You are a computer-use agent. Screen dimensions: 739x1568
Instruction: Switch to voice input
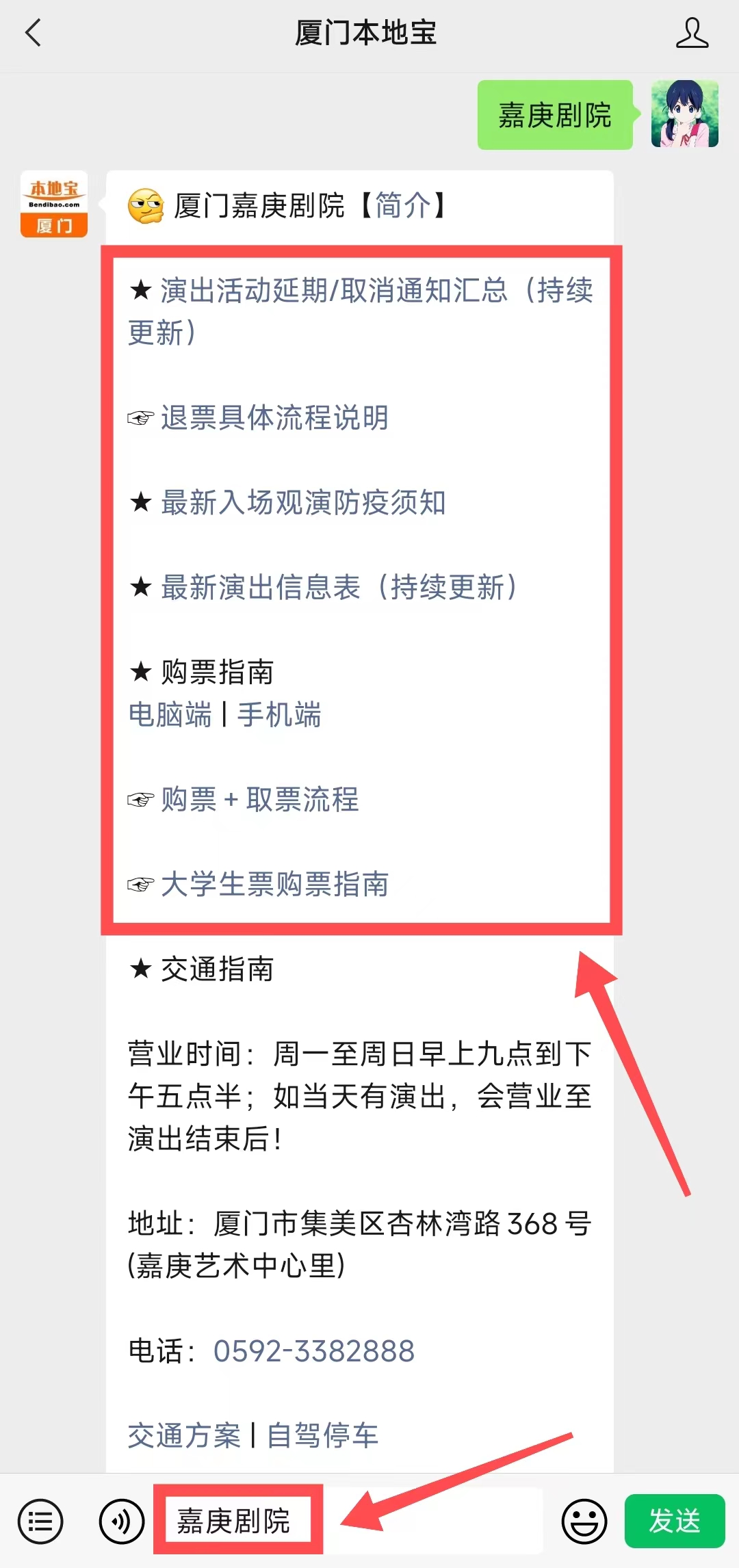tap(122, 1522)
